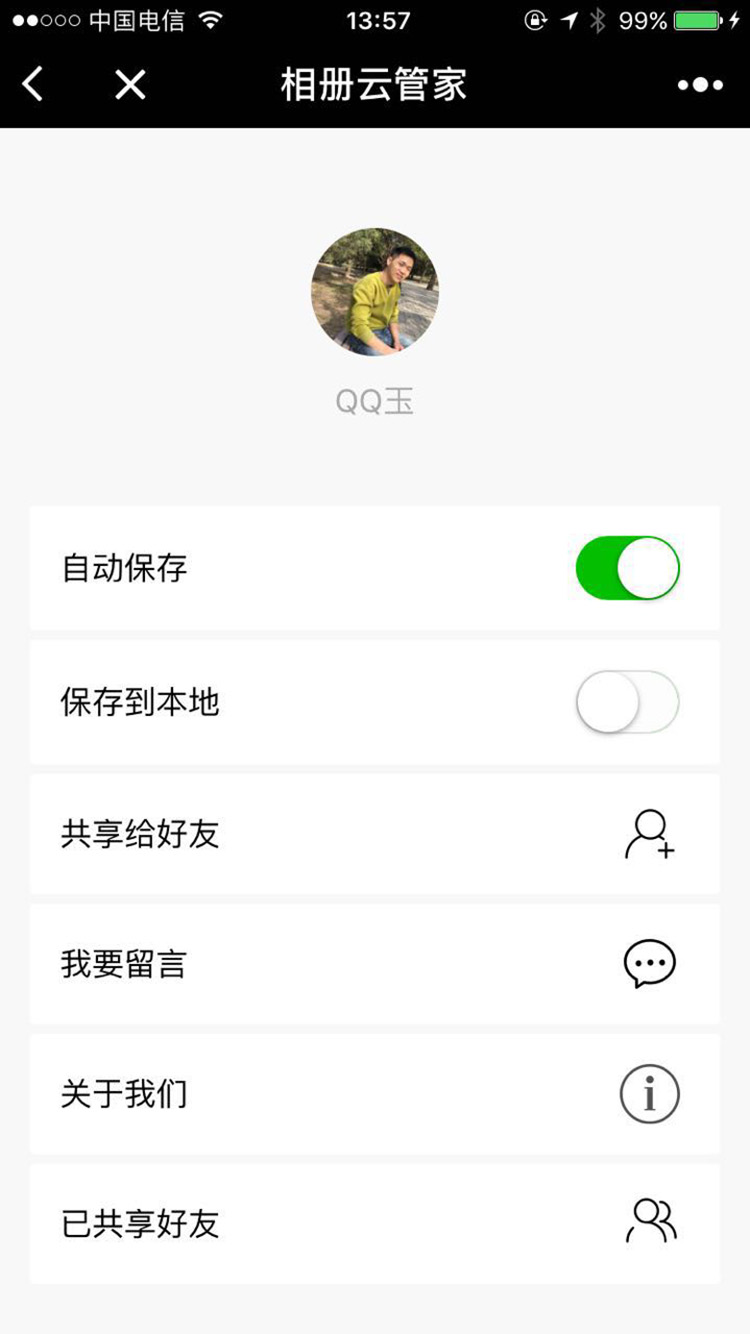The width and height of the screenshot is (750, 1334).
Task: Open the 已共享好友 list
Action: [x=374, y=1224]
